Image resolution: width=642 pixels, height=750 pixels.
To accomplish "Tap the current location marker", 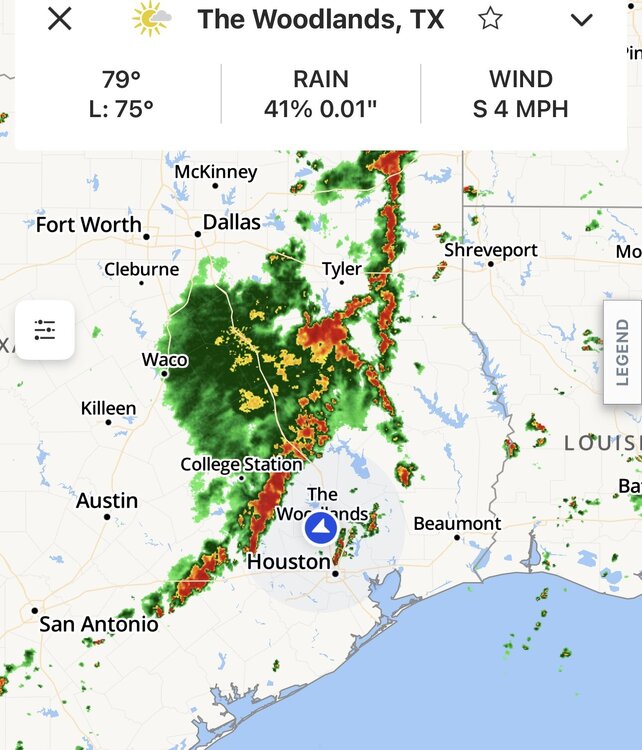I will pyautogui.click(x=320, y=528).
